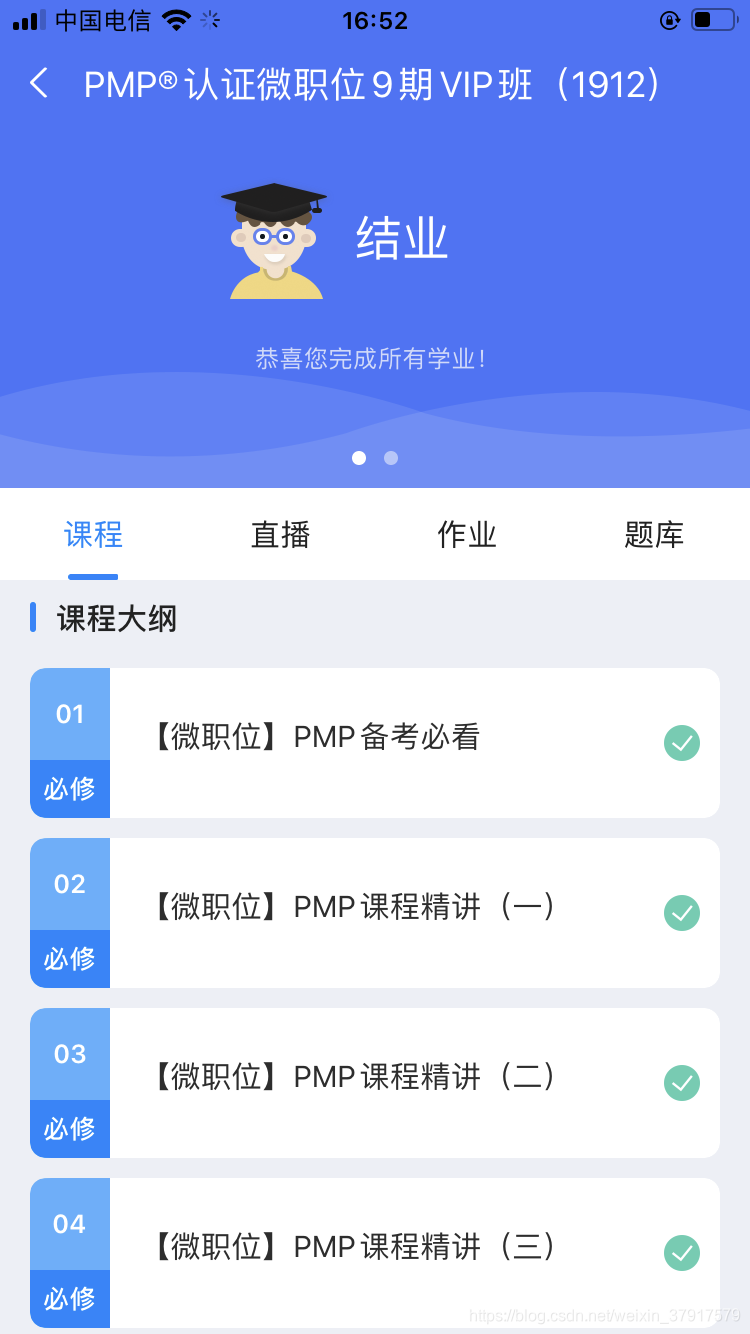Tap the checkmark beside PMP课程精讲（二）
Screen dimensions: 750x1334
pyautogui.click(x=682, y=1083)
